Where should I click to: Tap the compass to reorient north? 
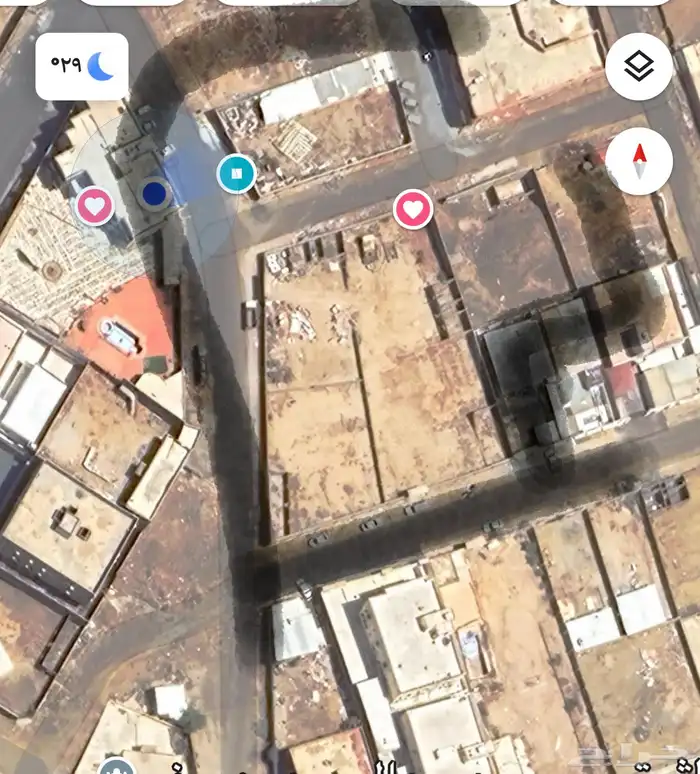pyautogui.click(x=638, y=161)
